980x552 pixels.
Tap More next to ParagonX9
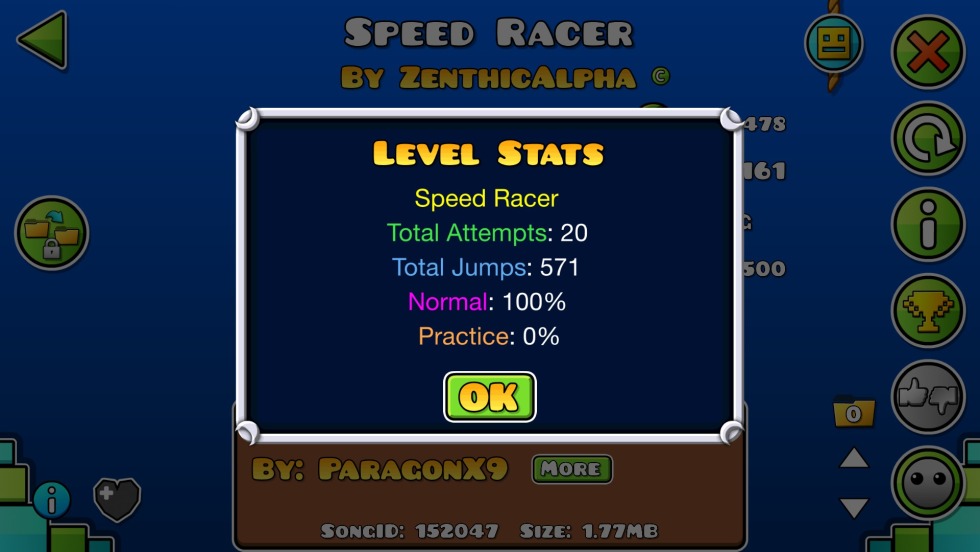571,469
